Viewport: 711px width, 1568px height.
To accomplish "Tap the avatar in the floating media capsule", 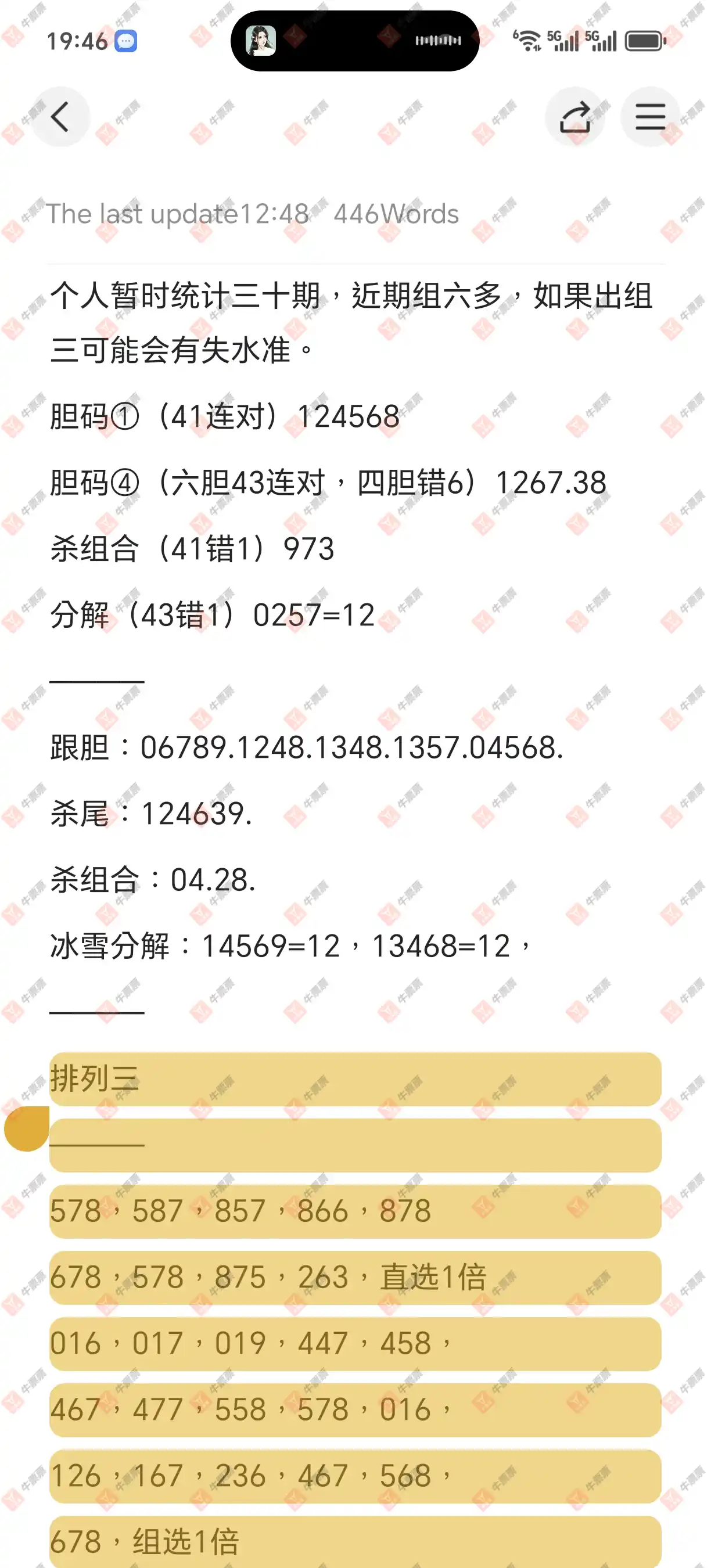I will [262, 41].
